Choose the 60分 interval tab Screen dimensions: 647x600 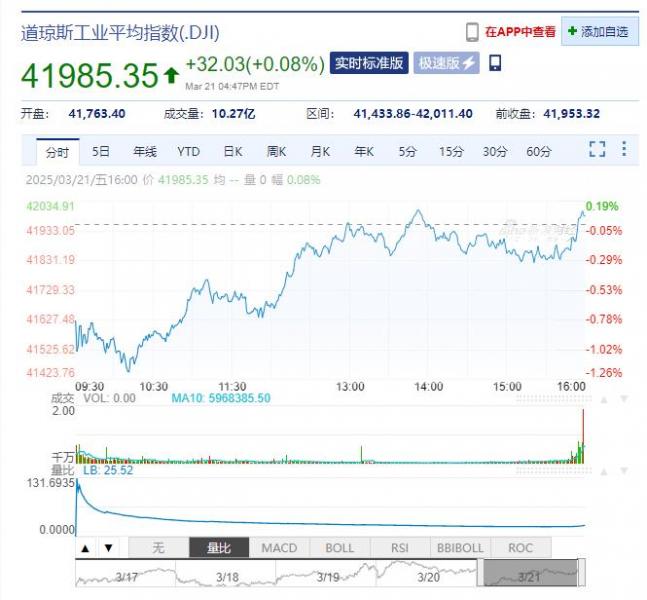coord(539,152)
